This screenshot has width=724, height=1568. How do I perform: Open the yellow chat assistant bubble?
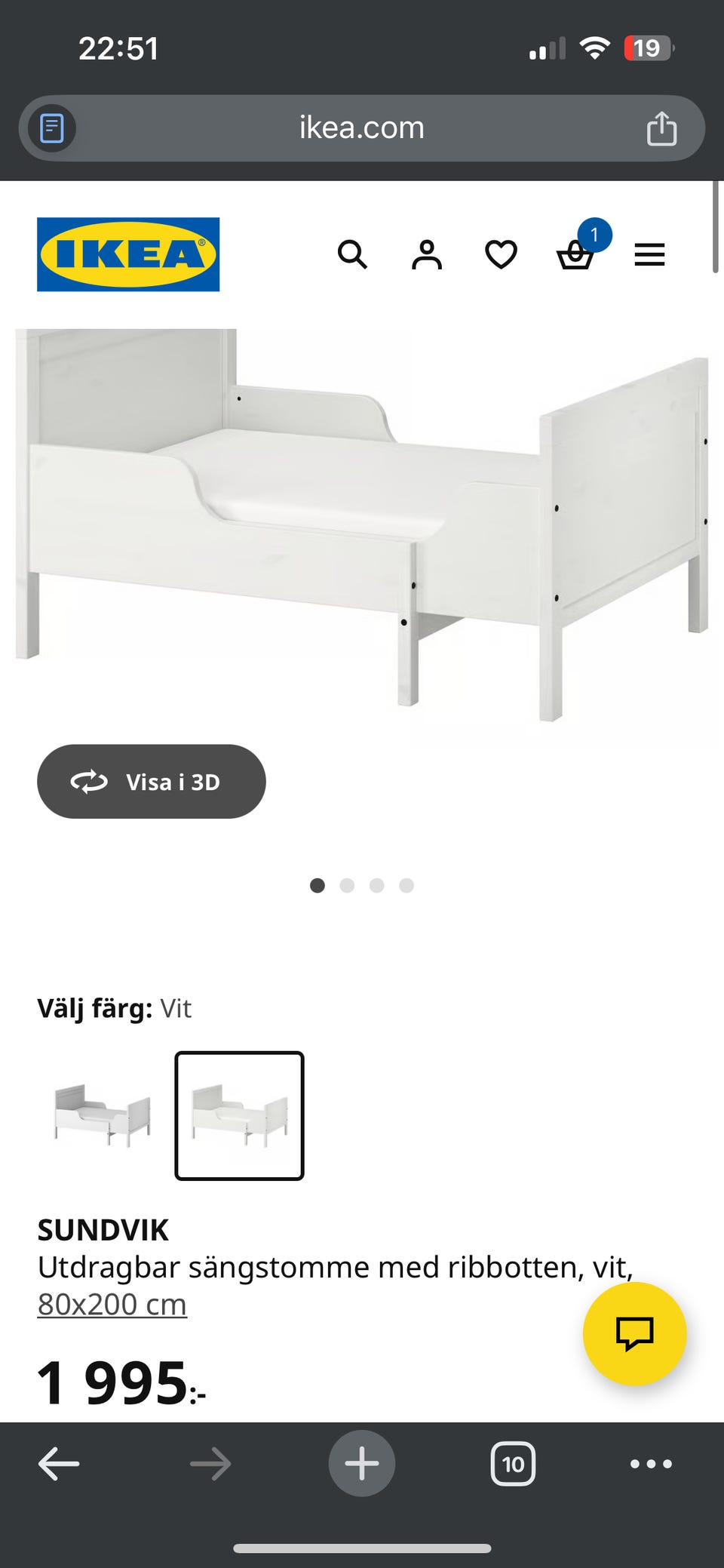pos(636,1333)
